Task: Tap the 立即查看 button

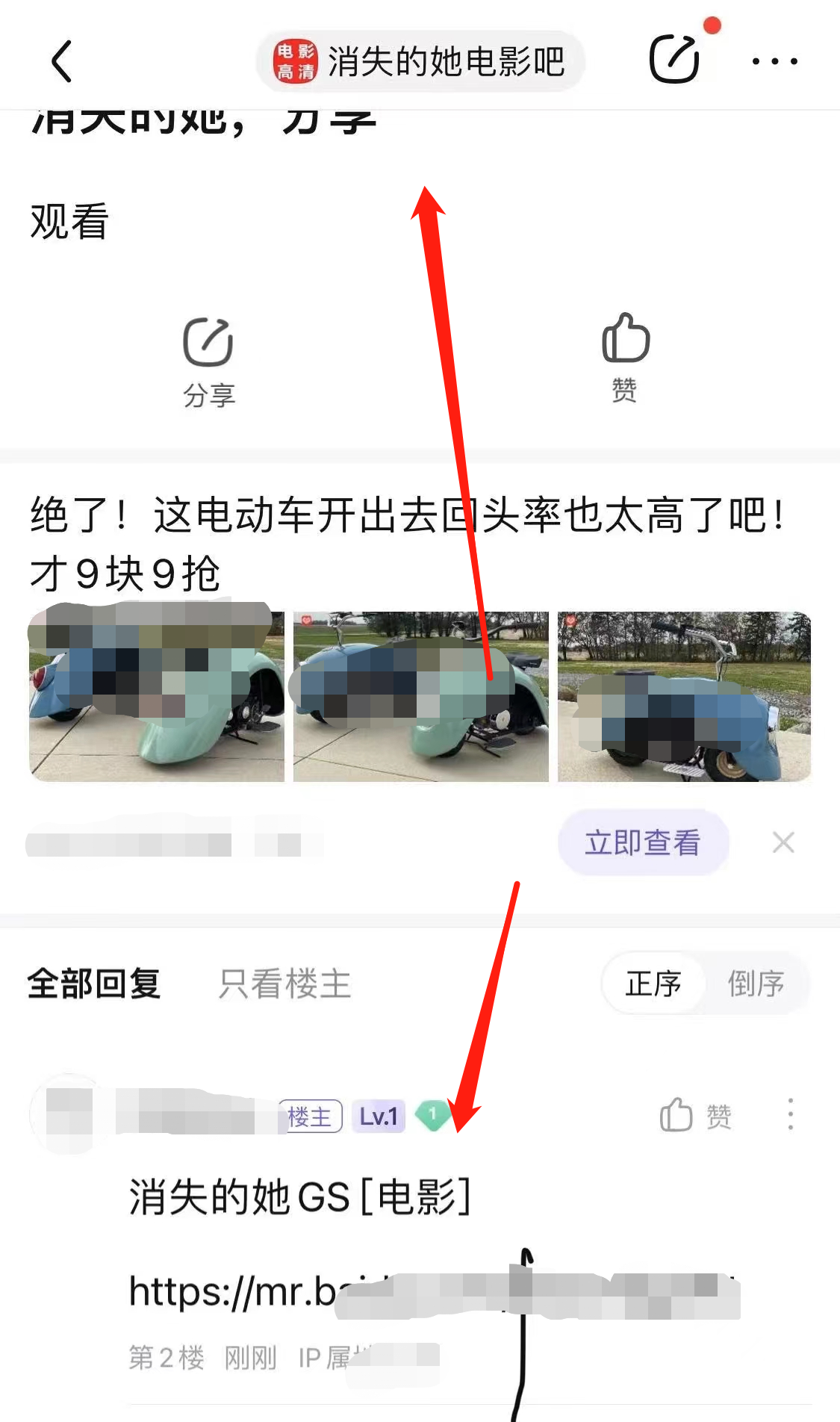Action: tap(643, 842)
